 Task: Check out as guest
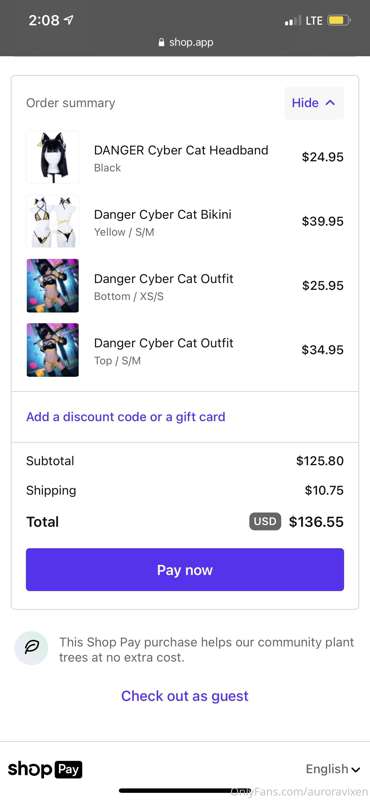[x=185, y=696]
